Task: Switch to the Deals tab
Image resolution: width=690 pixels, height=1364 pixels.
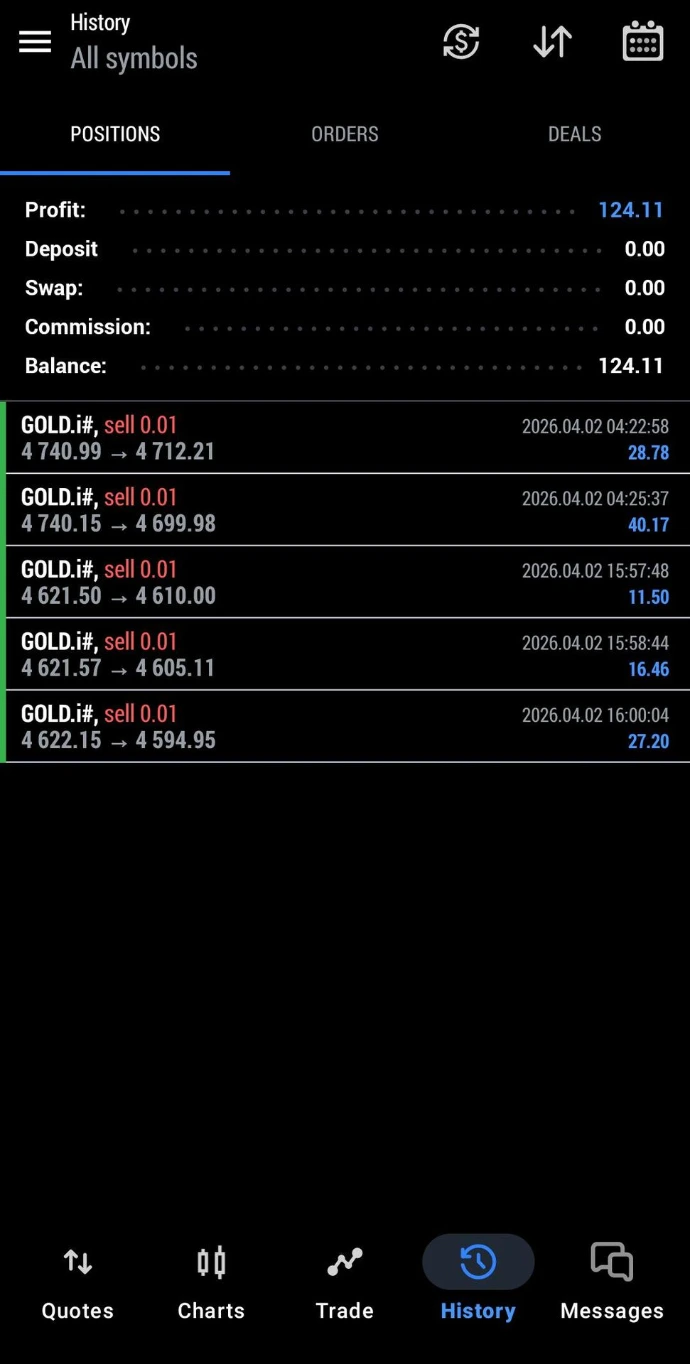Action: [574, 134]
